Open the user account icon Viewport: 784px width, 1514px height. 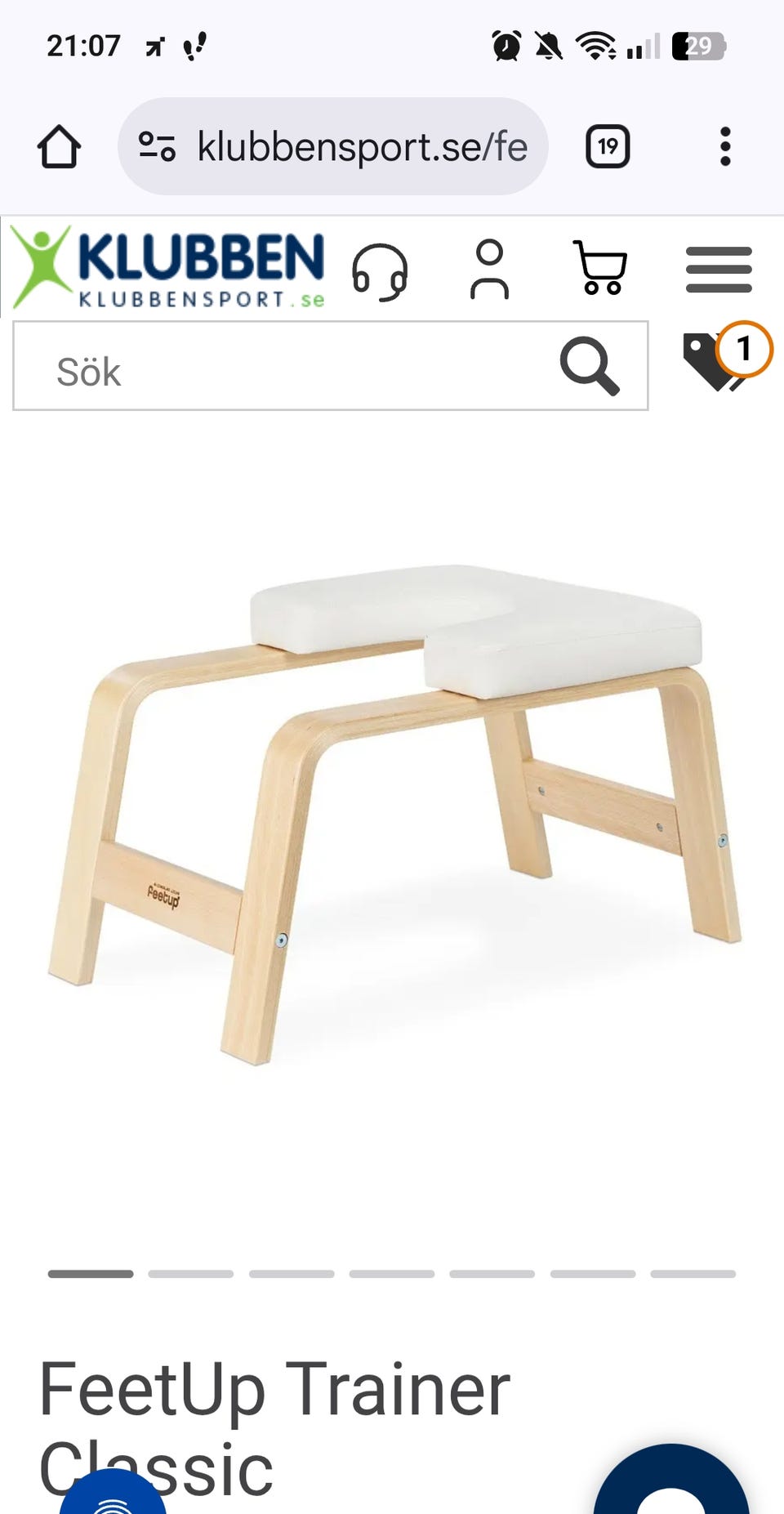coord(489,269)
